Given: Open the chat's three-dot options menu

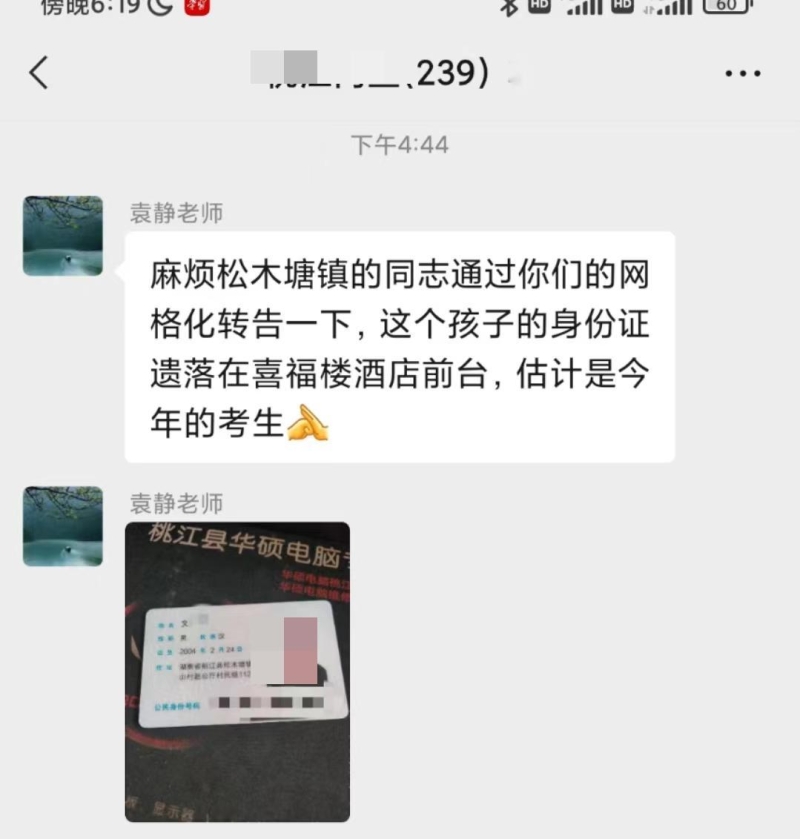Looking at the screenshot, I should tap(742, 74).
